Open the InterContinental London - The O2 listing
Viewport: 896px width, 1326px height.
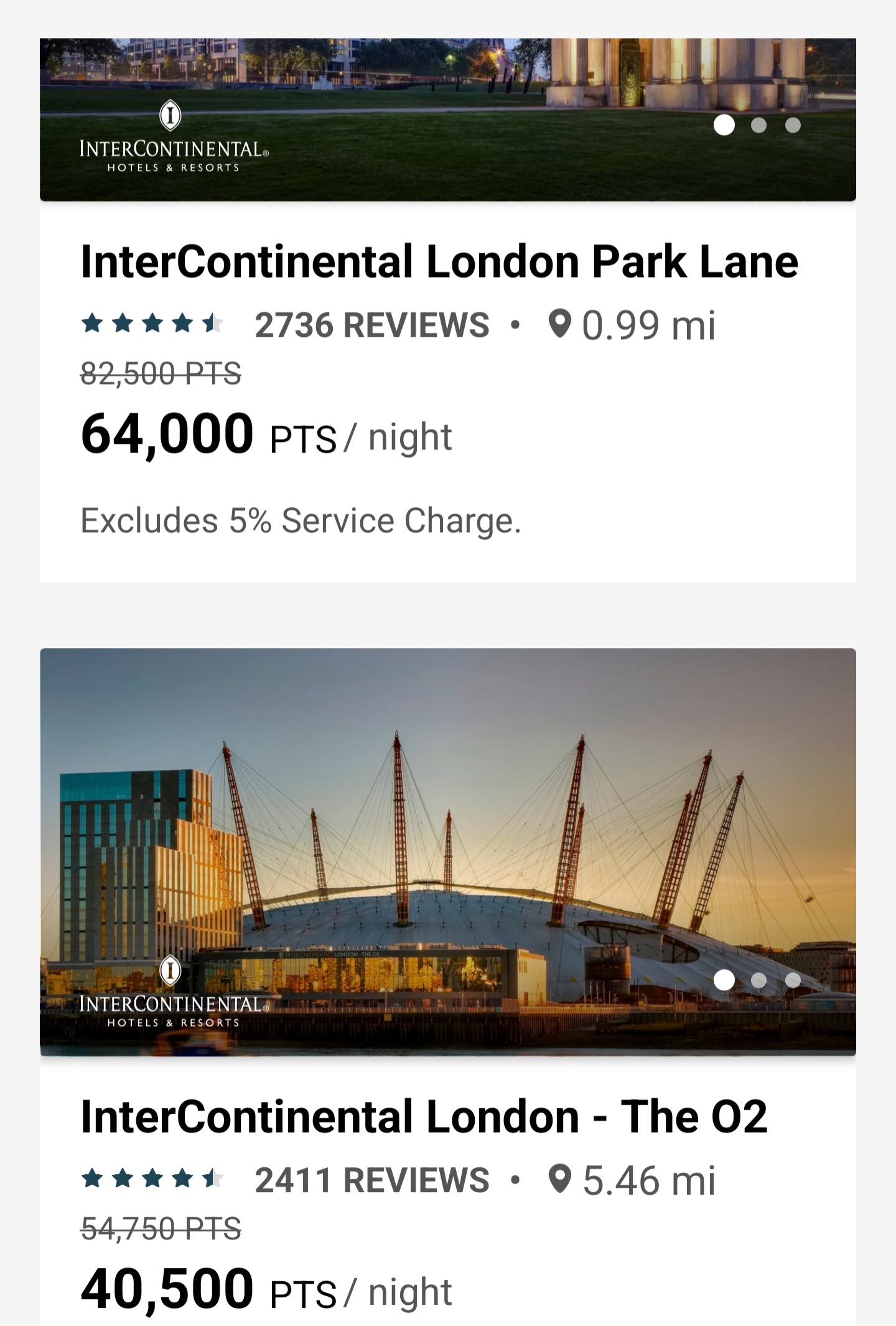click(423, 1116)
